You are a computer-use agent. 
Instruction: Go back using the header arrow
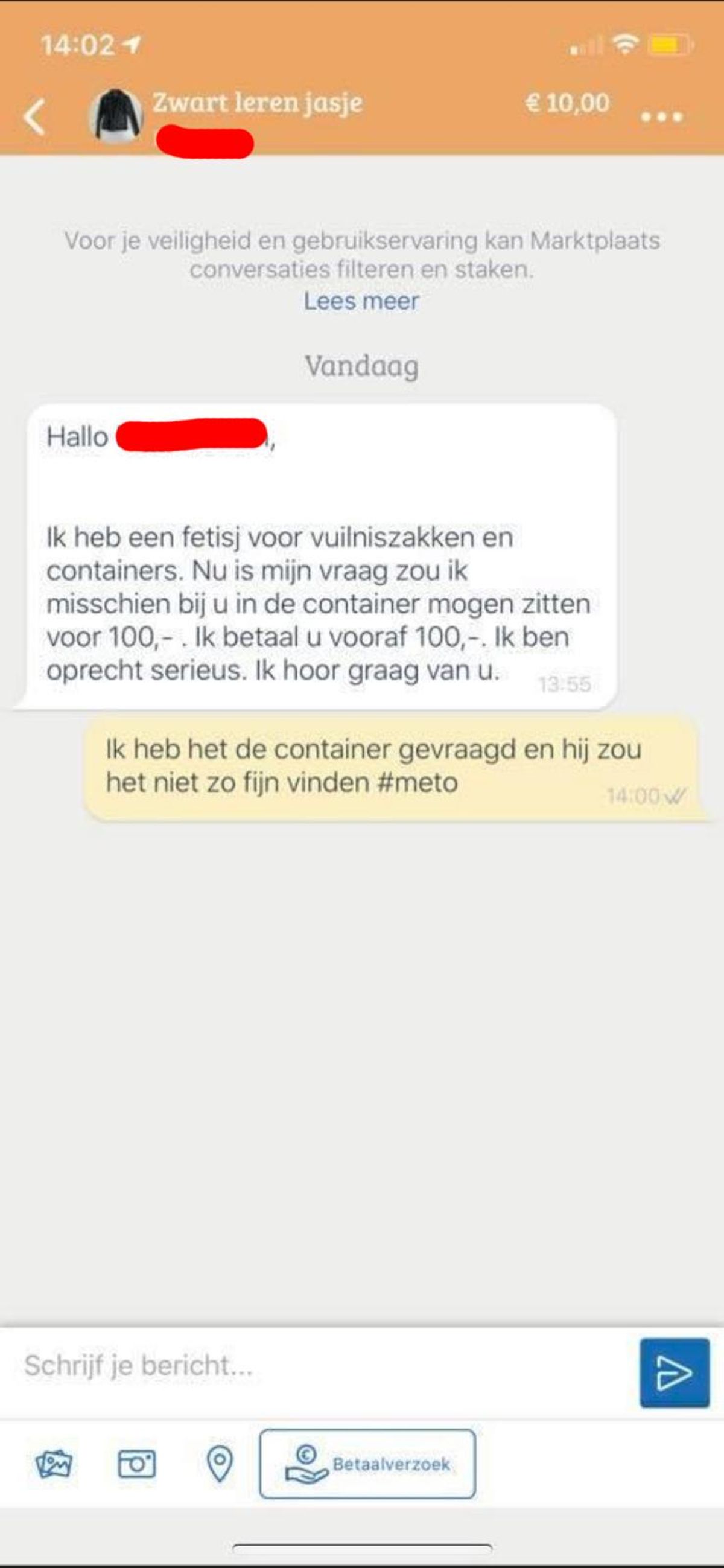tap(34, 117)
